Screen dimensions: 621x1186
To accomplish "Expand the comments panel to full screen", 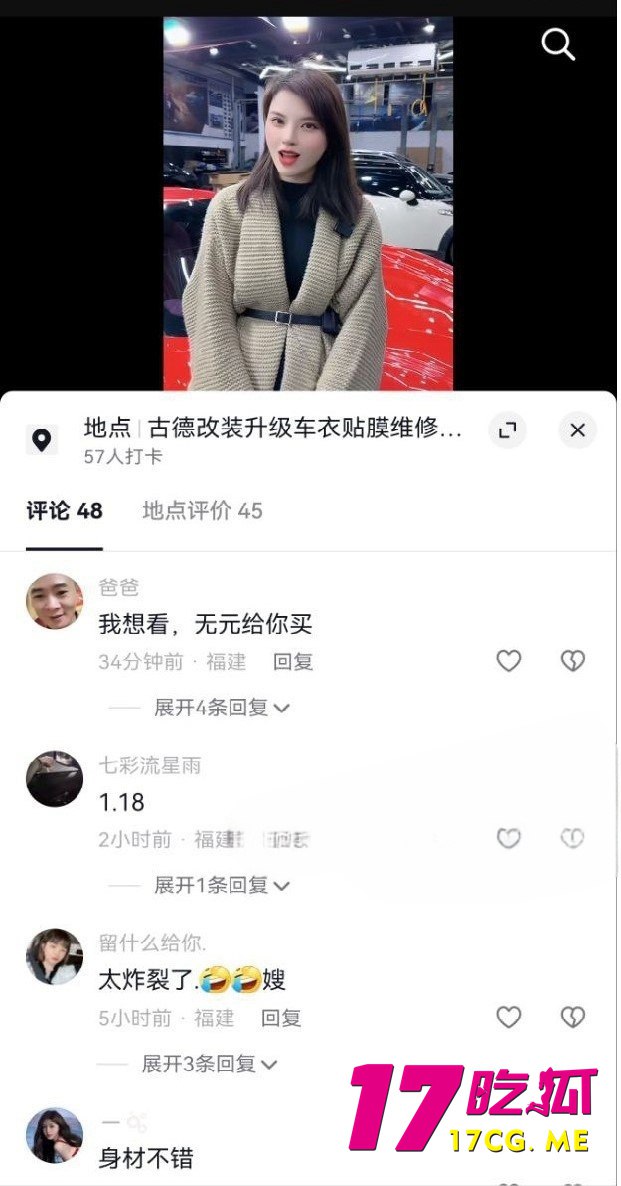I will tap(508, 431).
